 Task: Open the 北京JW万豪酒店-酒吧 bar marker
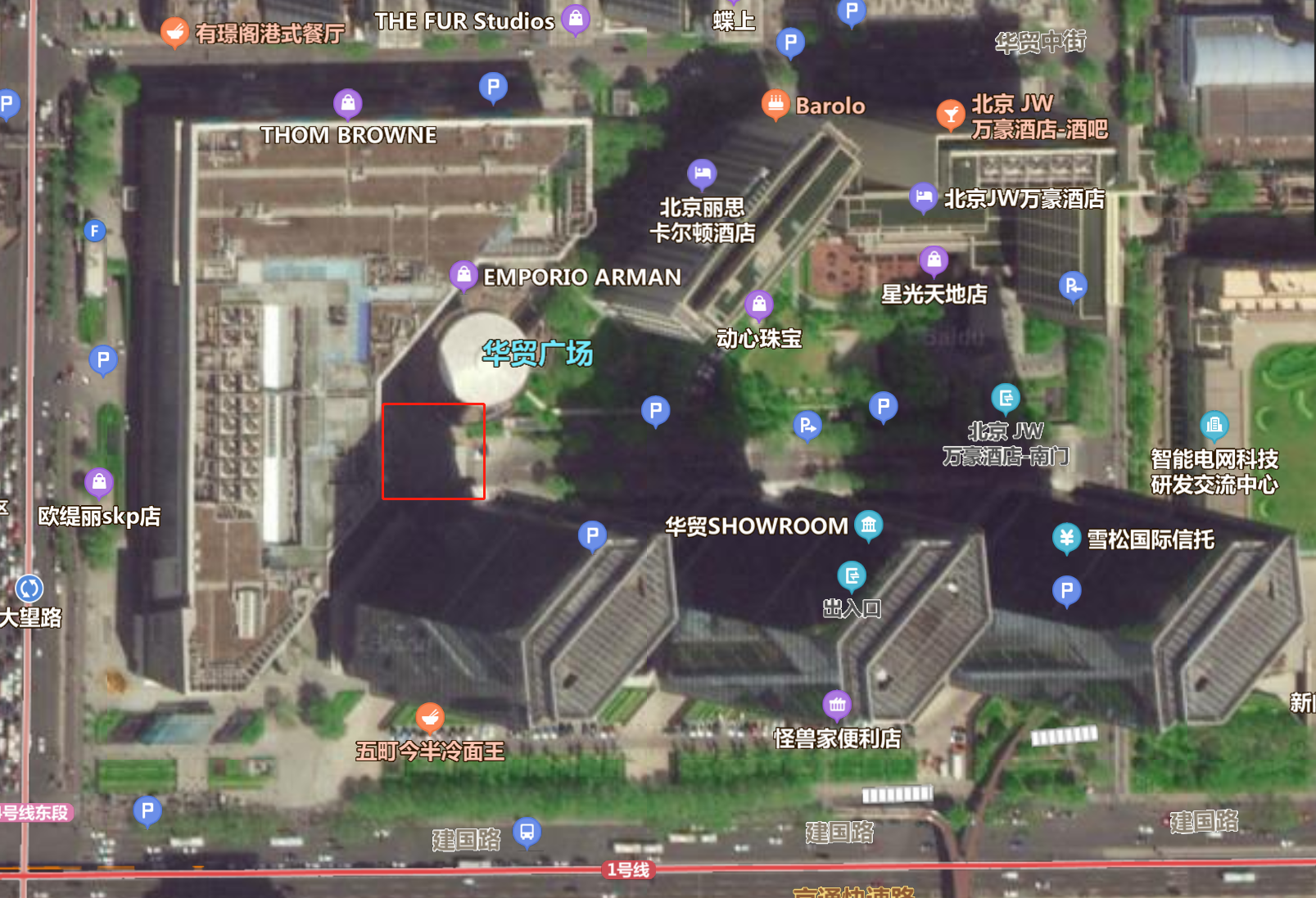pyautogui.click(x=951, y=115)
